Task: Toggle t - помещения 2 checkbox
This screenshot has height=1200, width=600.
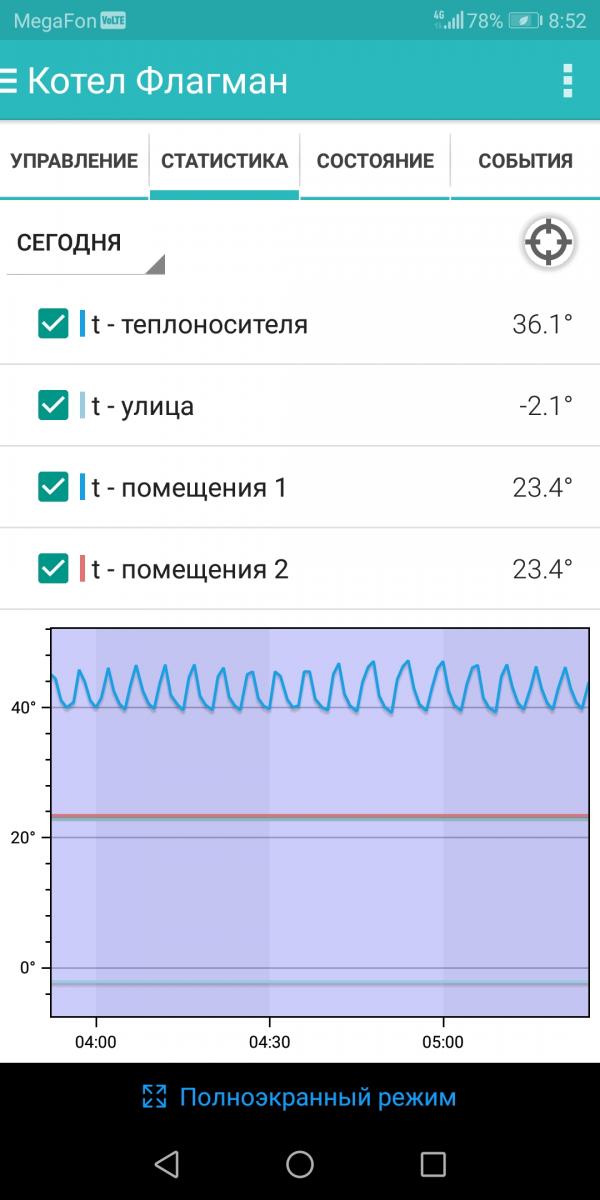Action: tap(52, 569)
